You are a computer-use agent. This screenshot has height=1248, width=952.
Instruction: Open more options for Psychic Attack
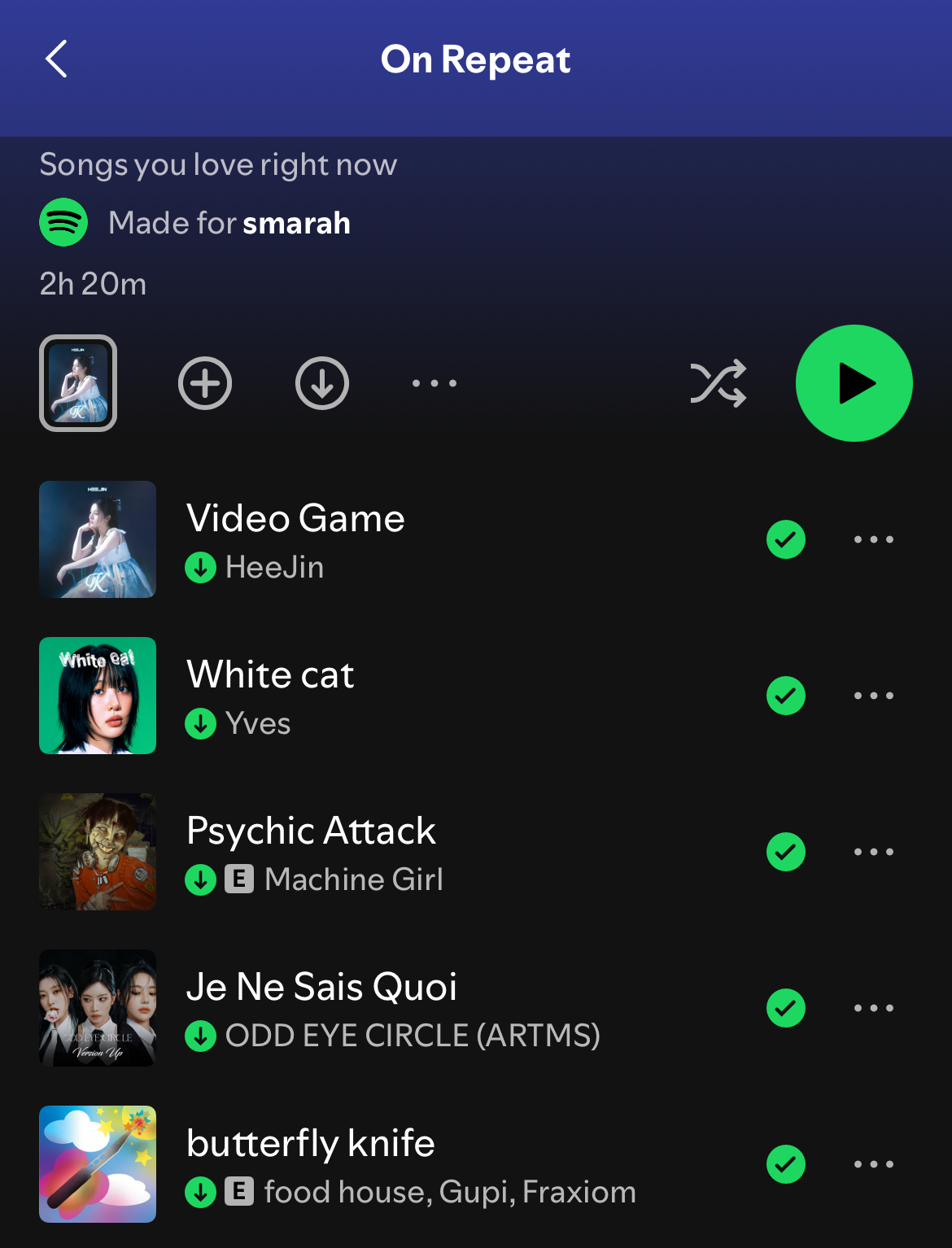874,852
